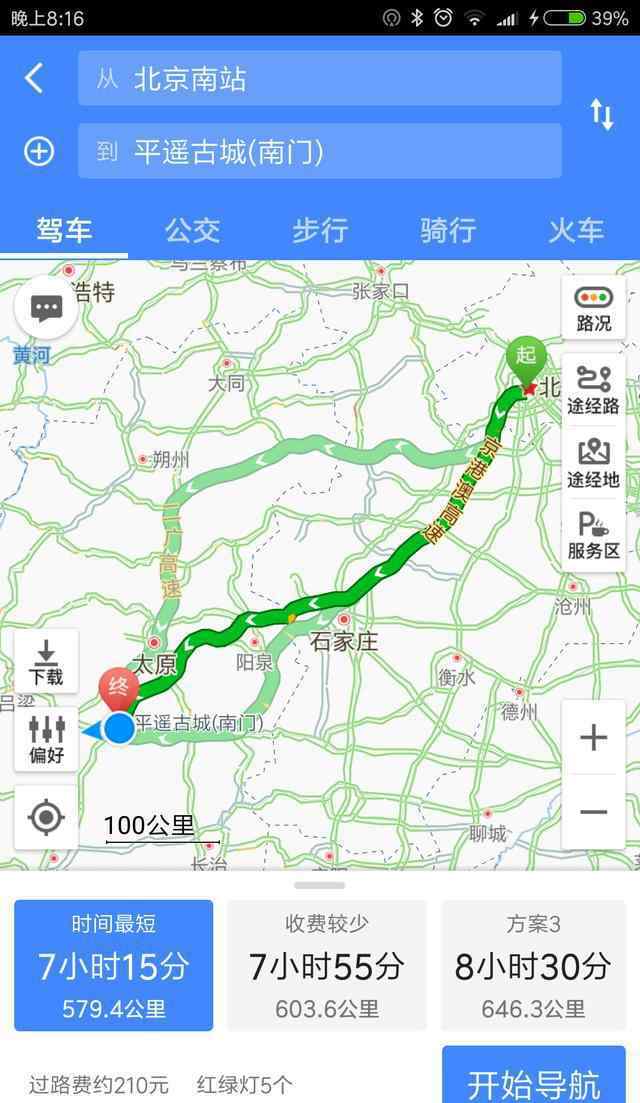
Task: Recenter map with the locate button
Action: (x=46, y=817)
